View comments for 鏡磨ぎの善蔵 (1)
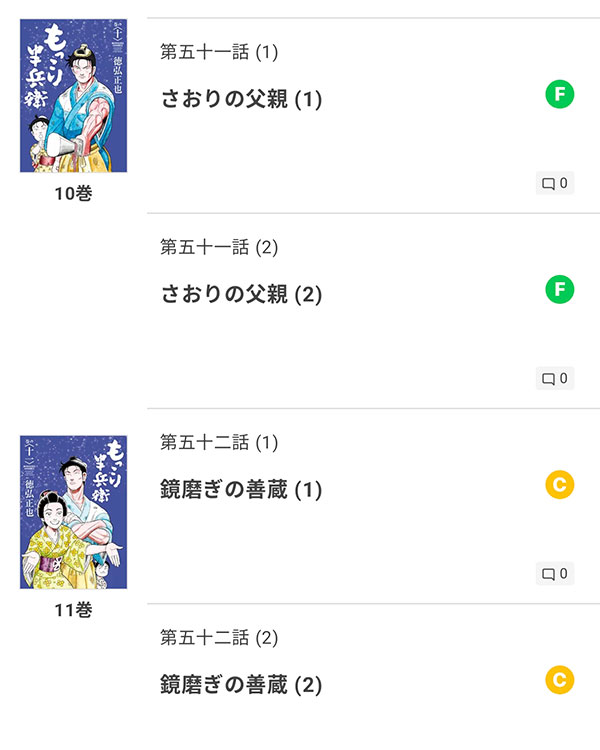The height and width of the screenshot is (750, 600). tap(555, 573)
